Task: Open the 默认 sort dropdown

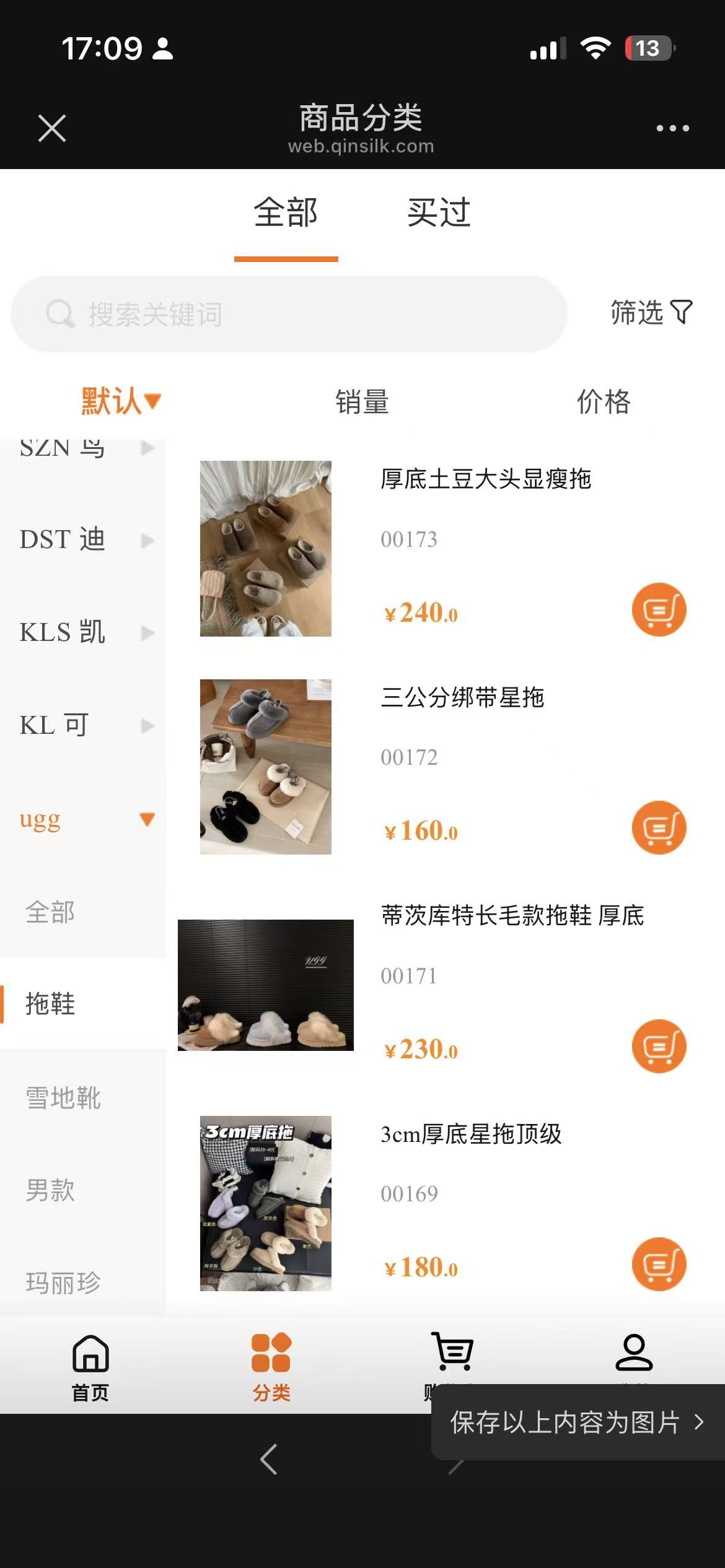Action: click(120, 402)
